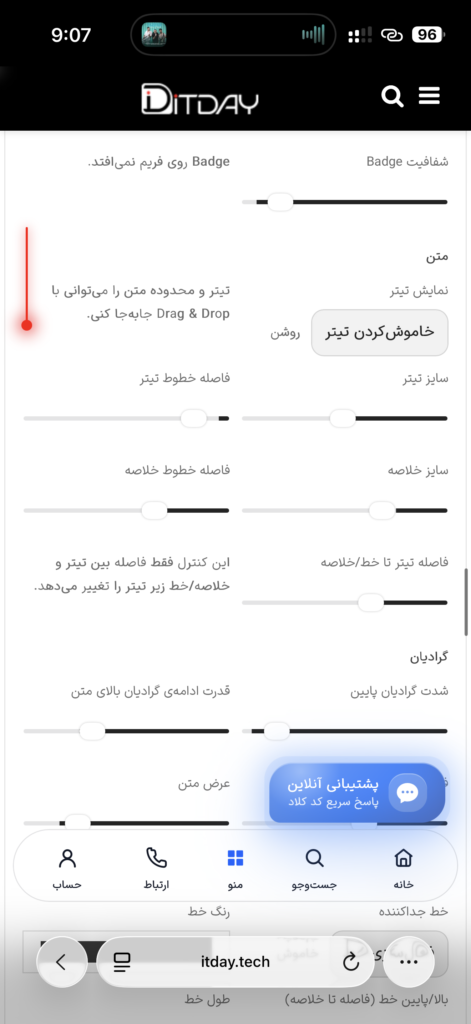Open پشتیبانی آنلاین support chat
This screenshot has width=471, height=1024.
click(357, 793)
